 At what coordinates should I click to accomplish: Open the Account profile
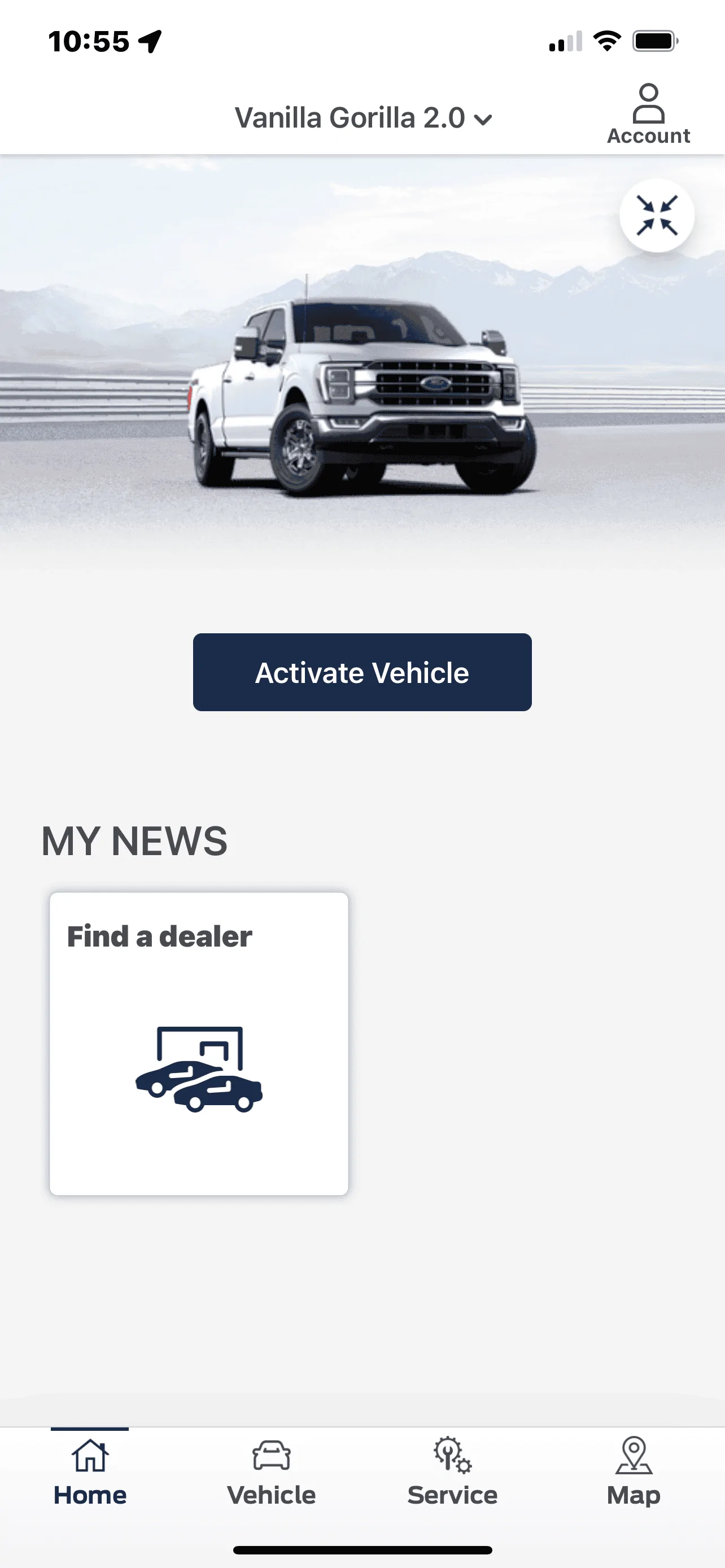(648, 115)
